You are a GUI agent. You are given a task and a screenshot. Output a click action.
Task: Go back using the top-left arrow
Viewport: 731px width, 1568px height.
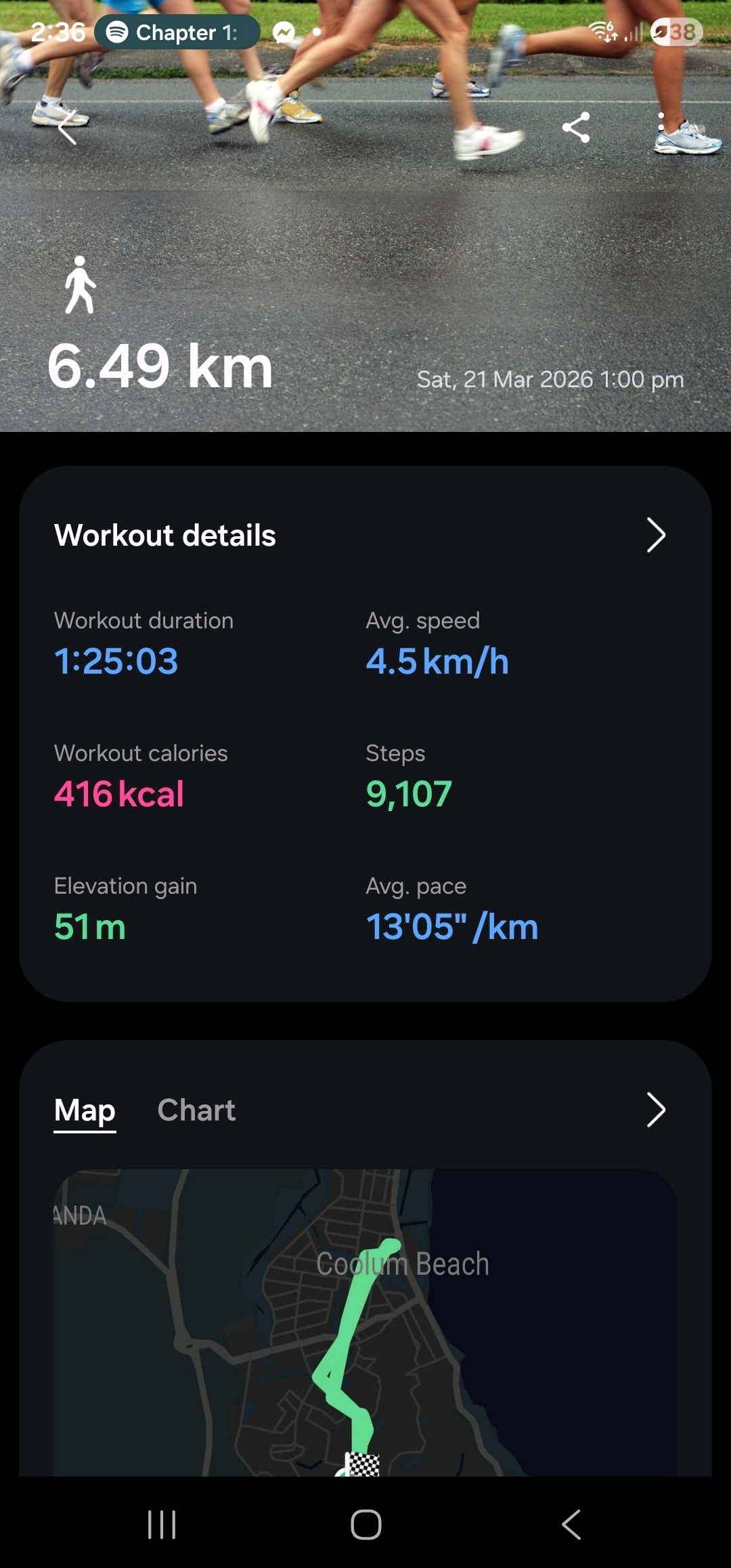(67, 128)
